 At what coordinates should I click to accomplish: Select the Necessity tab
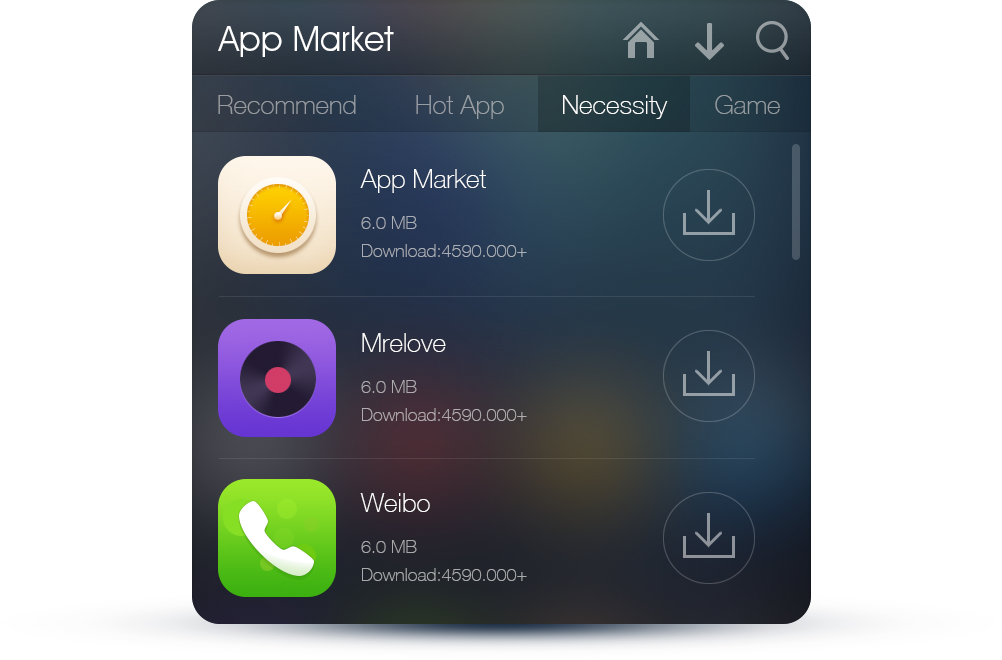(x=614, y=105)
